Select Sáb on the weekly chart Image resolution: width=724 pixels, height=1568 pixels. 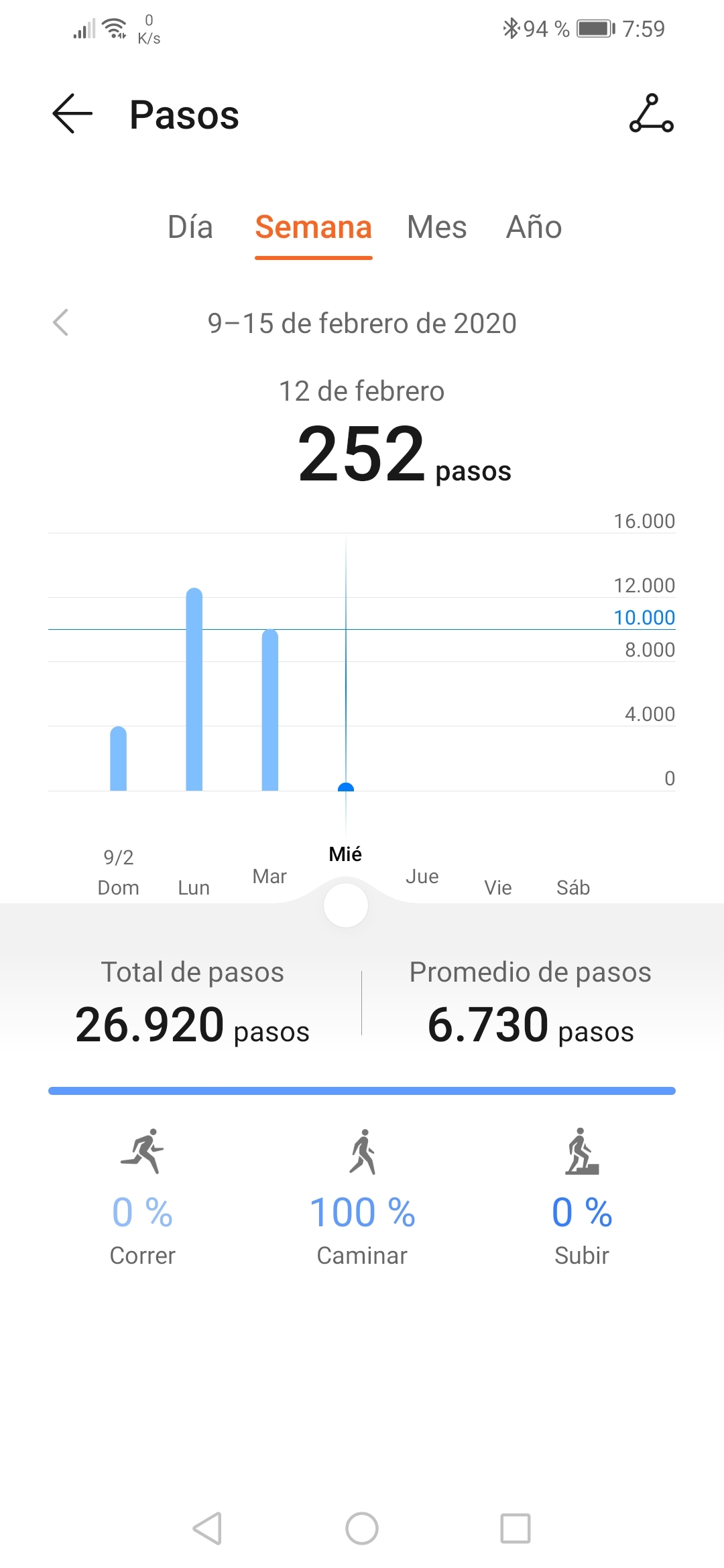click(x=573, y=887)
